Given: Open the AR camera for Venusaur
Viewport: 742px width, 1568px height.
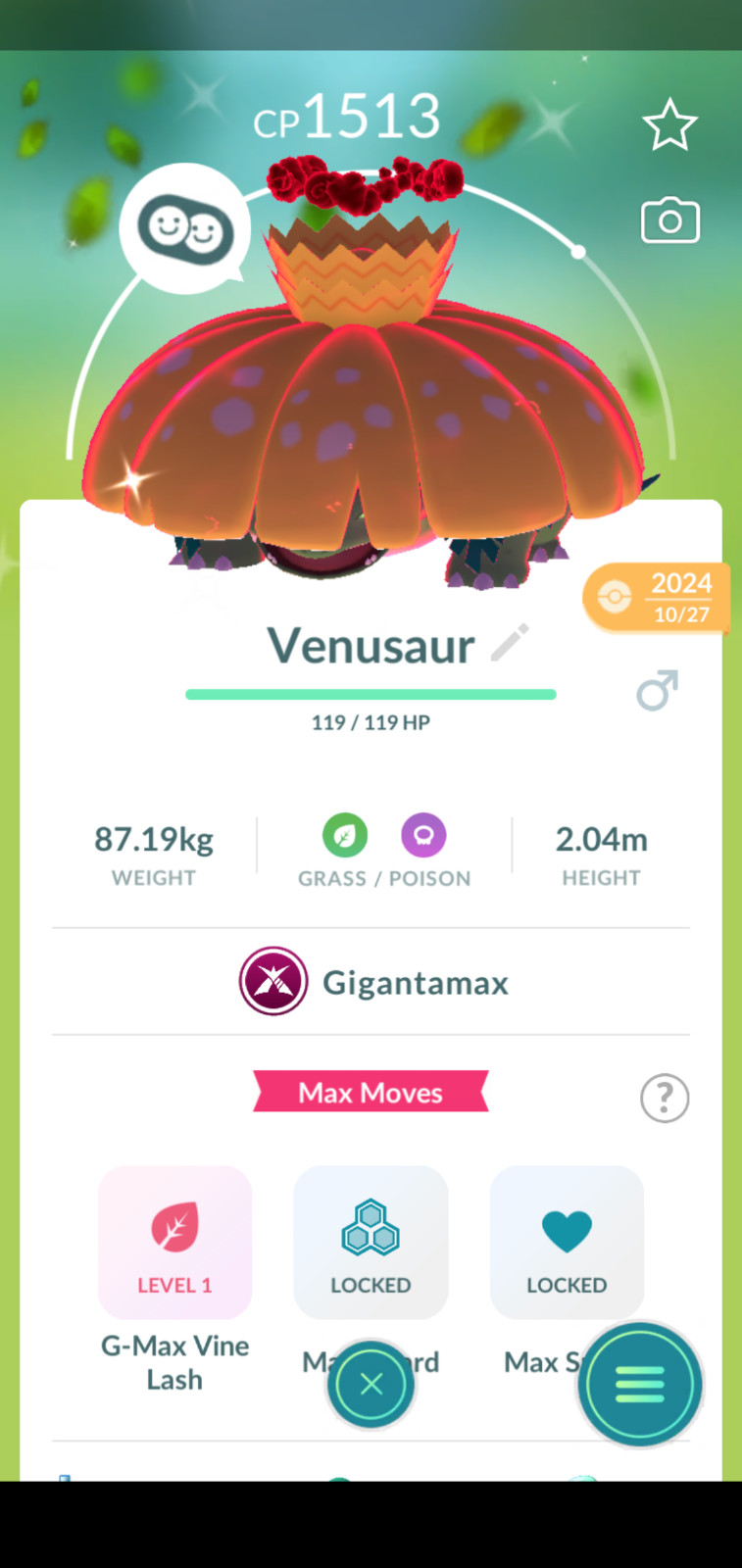Looking at the screenshot, I should (669, 220).
